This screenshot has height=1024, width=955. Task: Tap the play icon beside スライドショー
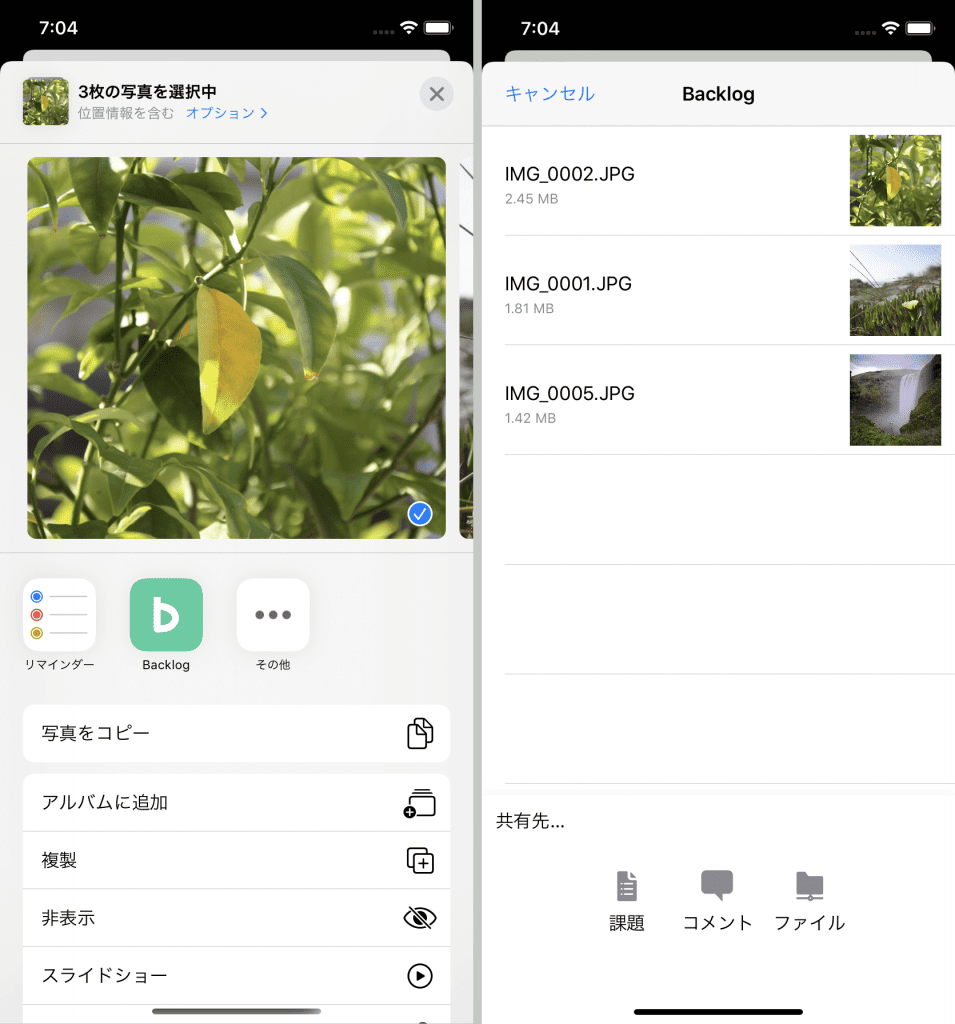[420, 976]
